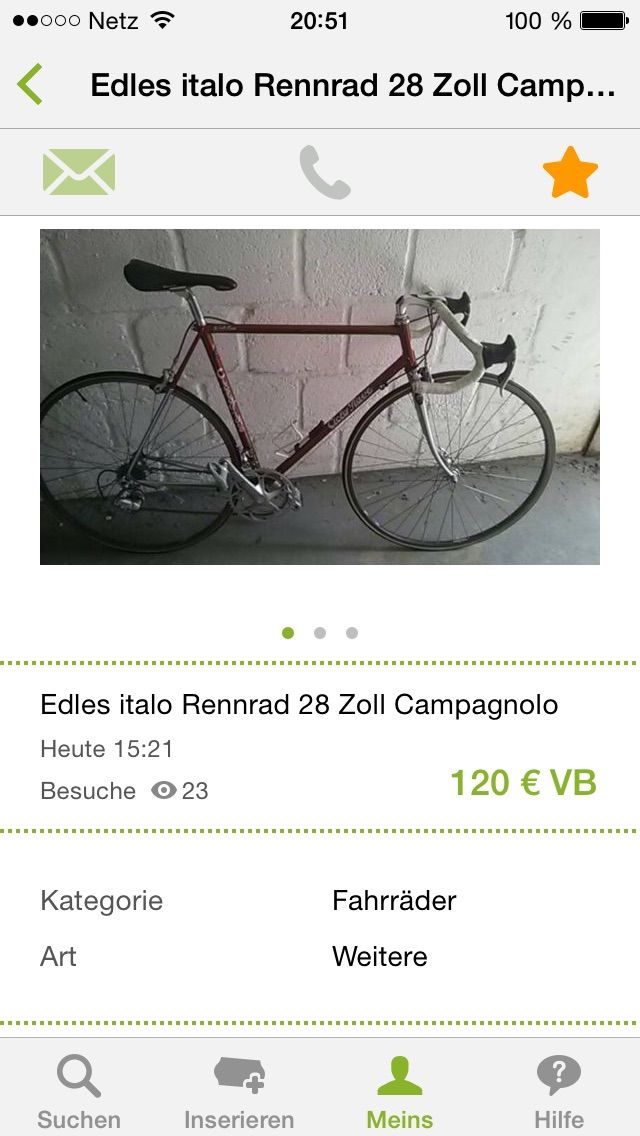The width and height of the screenshot is (640, 1136).
Task: Toggle the favorite star for this ad
Action: (570, 172)
